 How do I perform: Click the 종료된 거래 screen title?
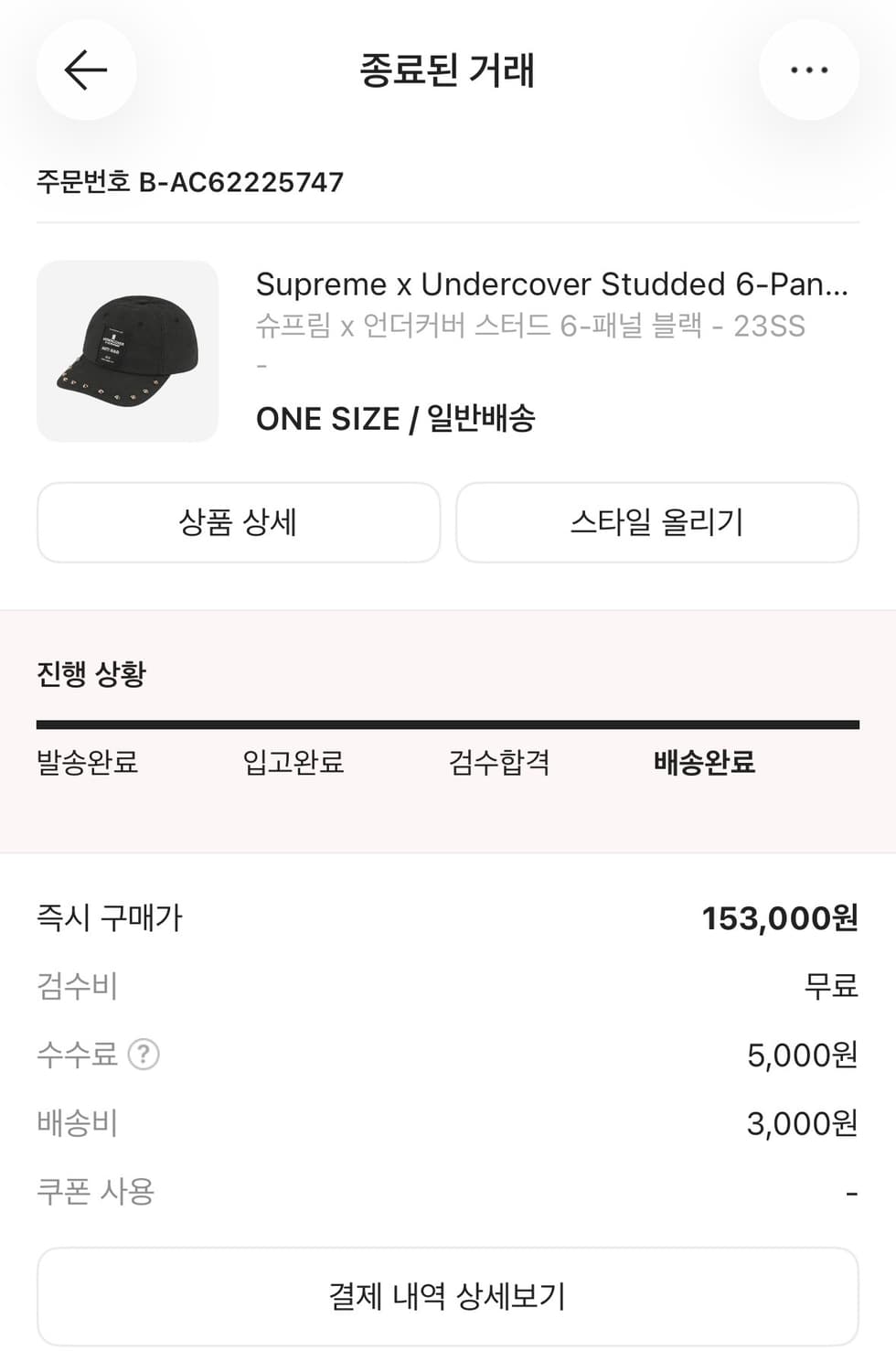[x=447, y=70]
